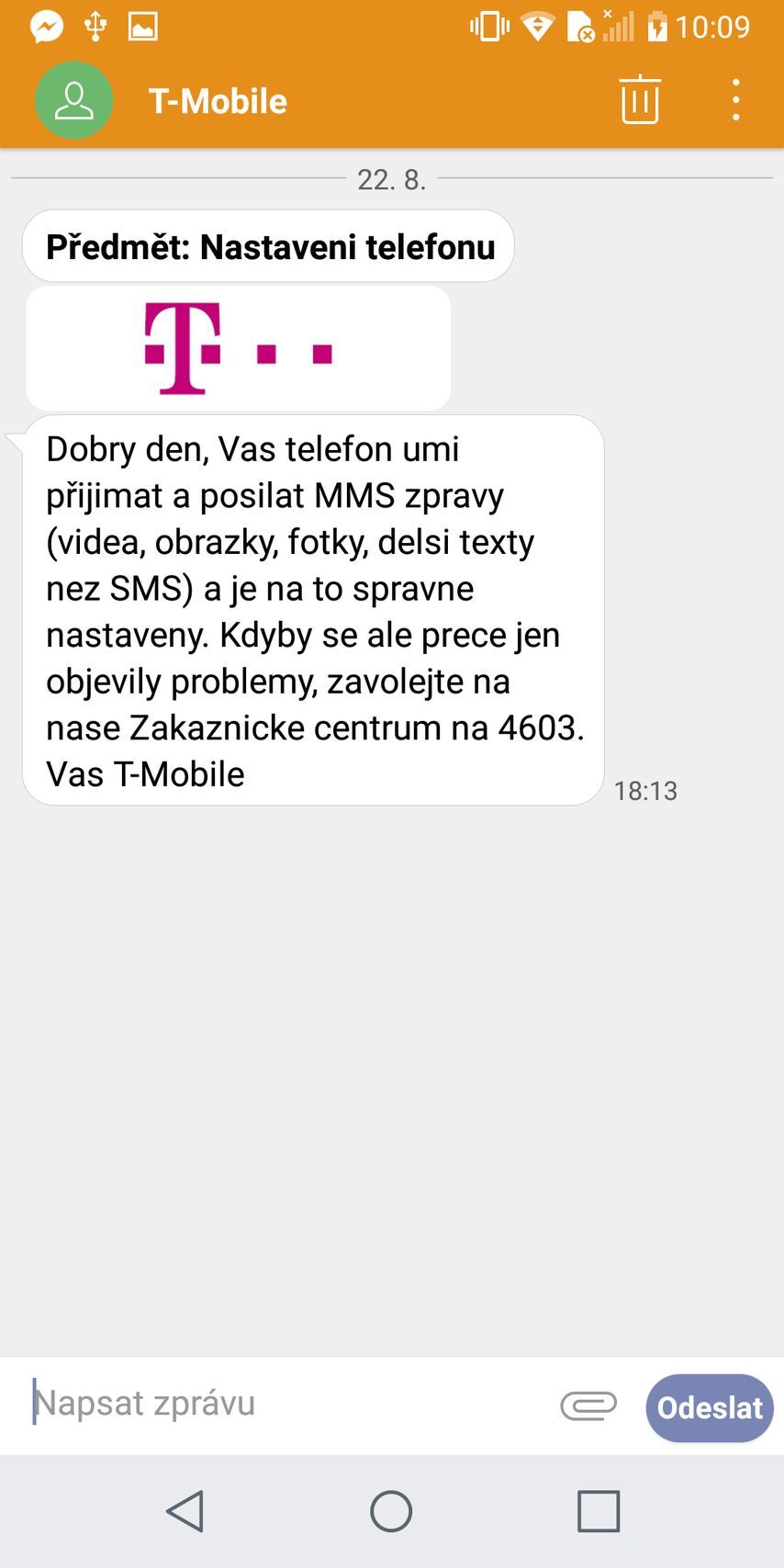This screenshot has height=1568, width=784.
Task: Send the message with Odeslat
Action: tap(710, 1407)
